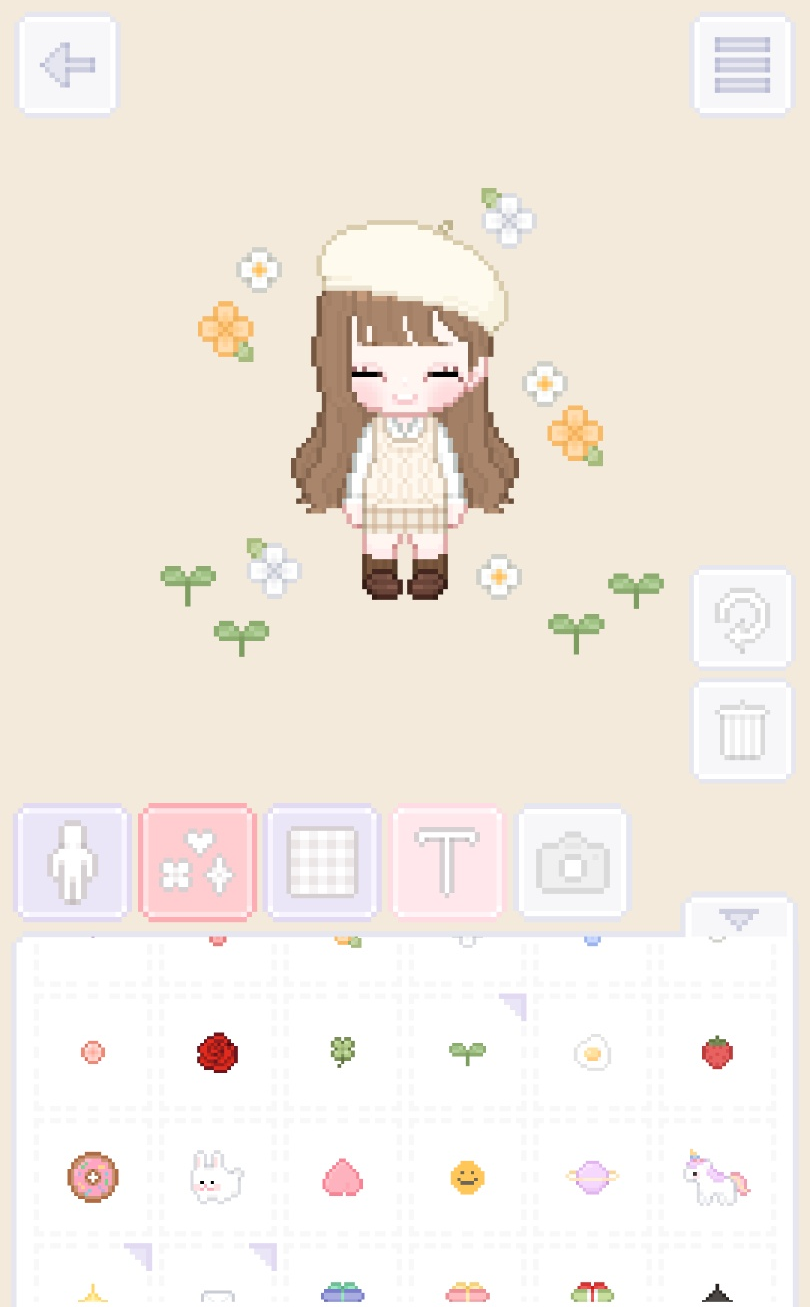
Task: Select the peach sticker
Action: [x=342, y=1179]
